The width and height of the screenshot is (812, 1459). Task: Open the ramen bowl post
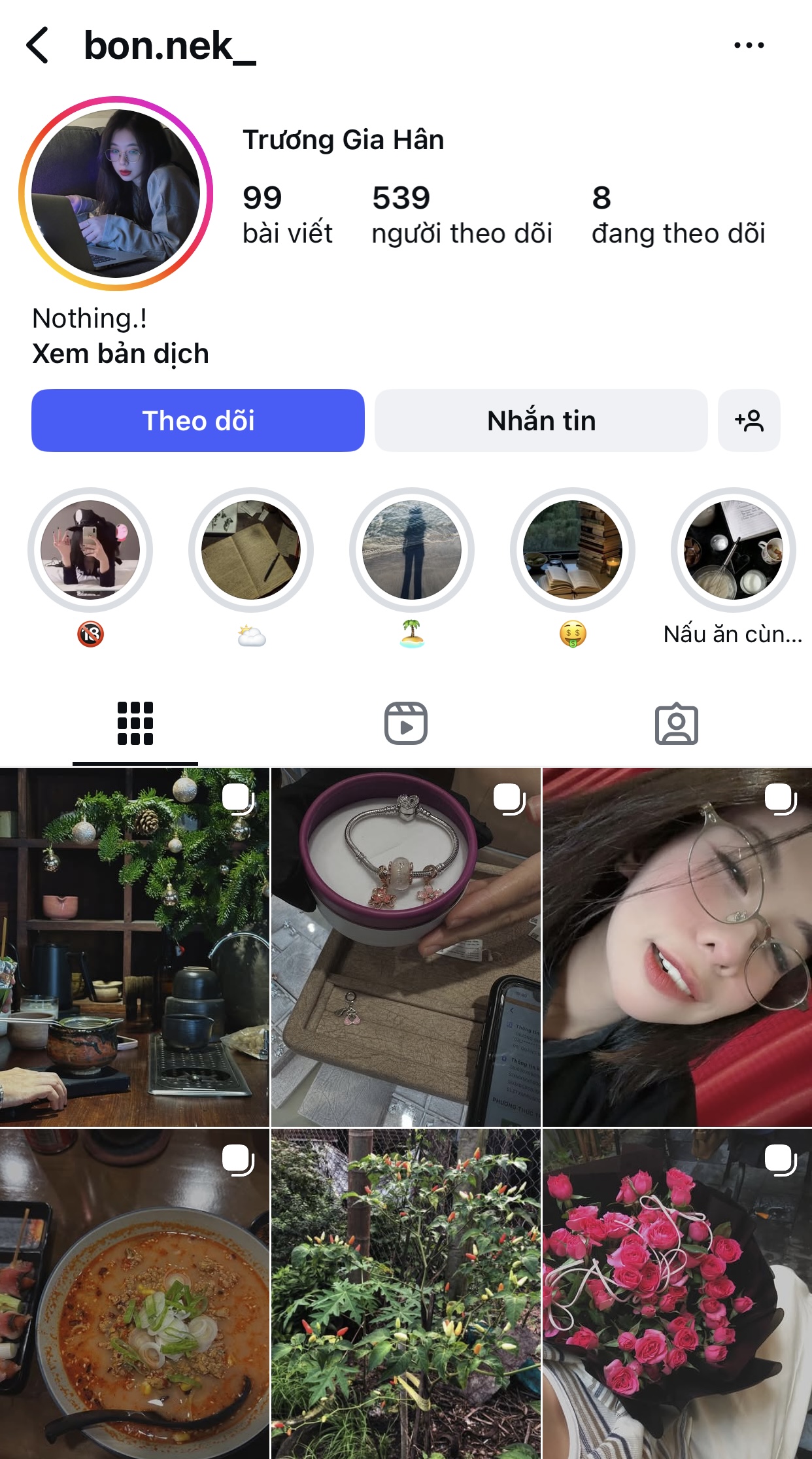134,1294
